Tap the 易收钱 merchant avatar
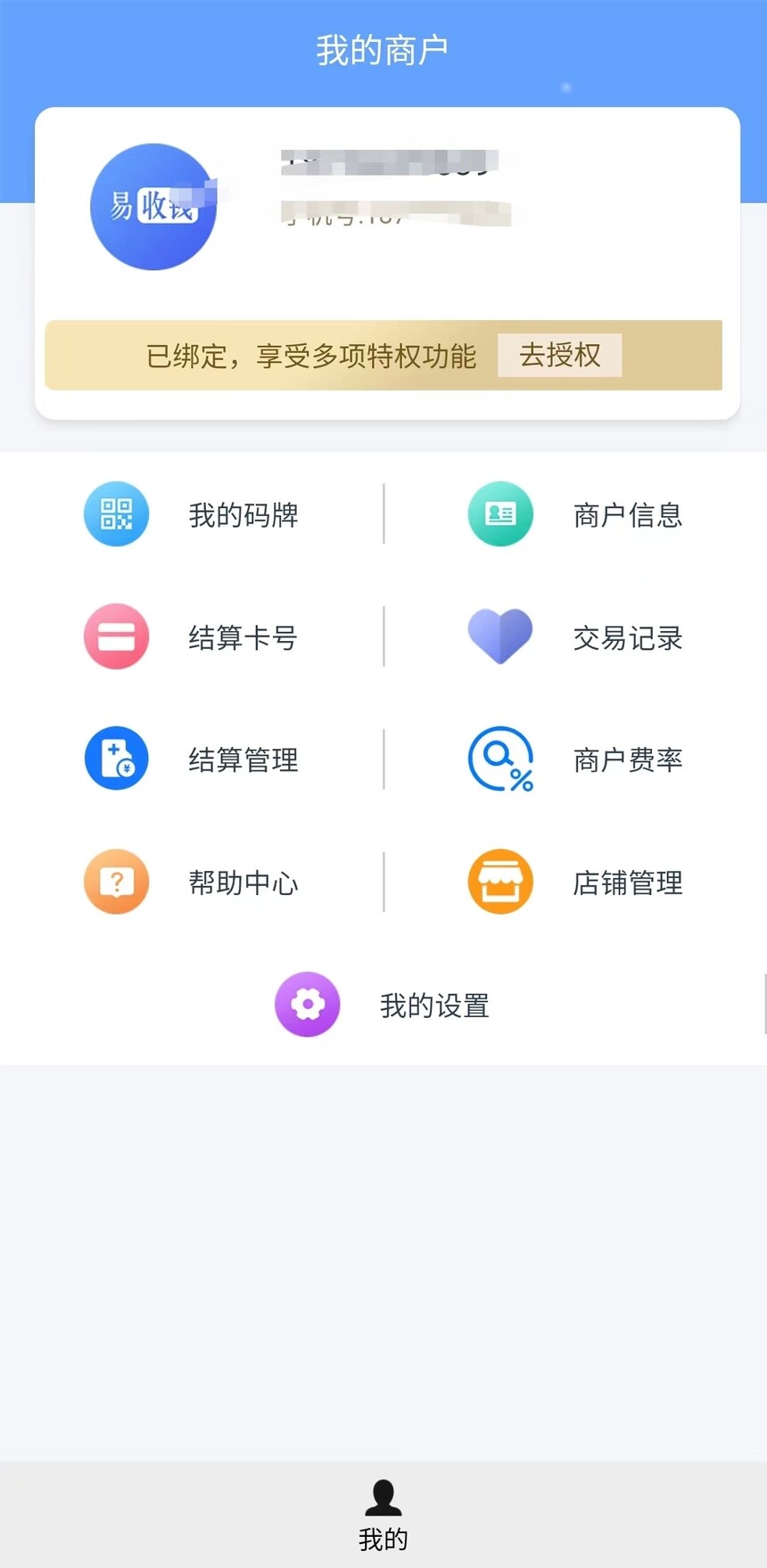 (x=153, y=207)
